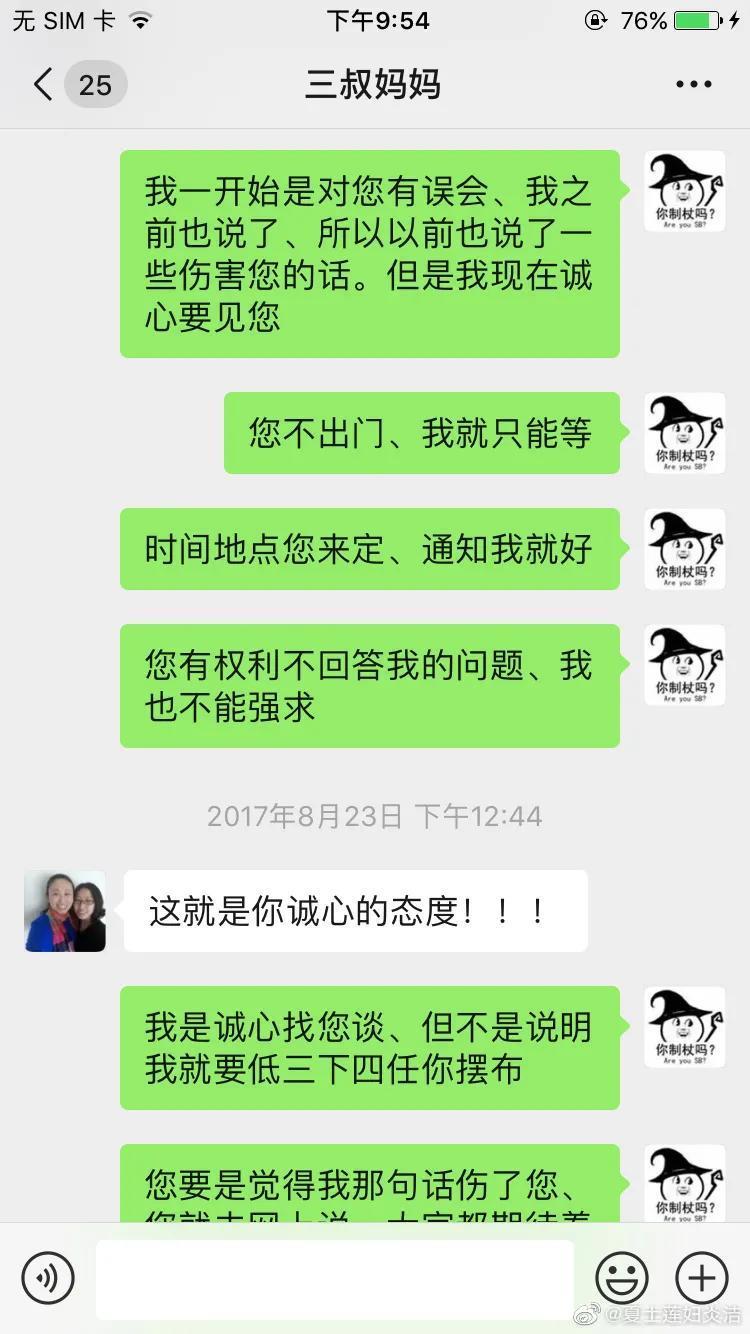Tap my avatar beside 您不出门、我就只能等
Viewport: 750px width, 1334px height.
[684, 433]
